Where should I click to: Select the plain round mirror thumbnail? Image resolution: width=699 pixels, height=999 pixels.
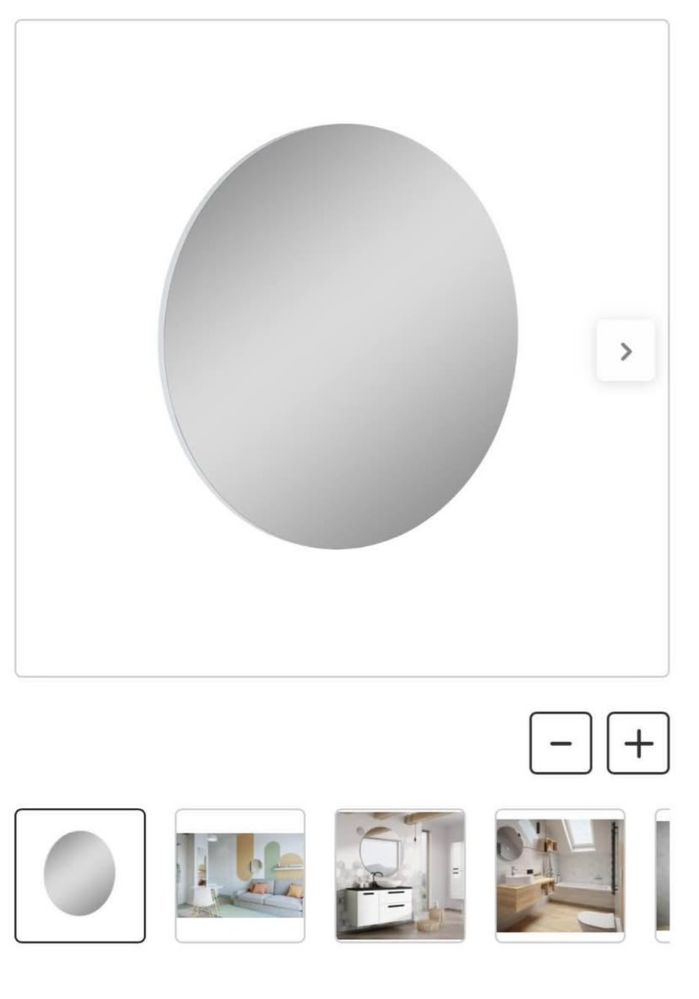80,875
